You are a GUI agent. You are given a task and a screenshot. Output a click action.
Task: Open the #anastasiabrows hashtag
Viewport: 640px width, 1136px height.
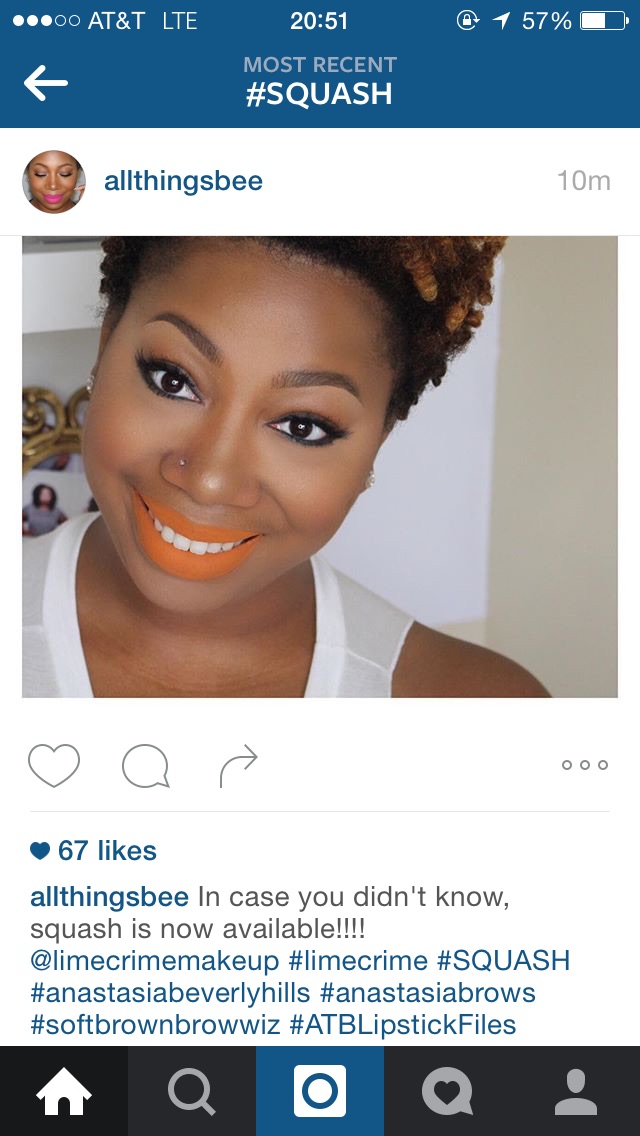[x=427, y=993]
